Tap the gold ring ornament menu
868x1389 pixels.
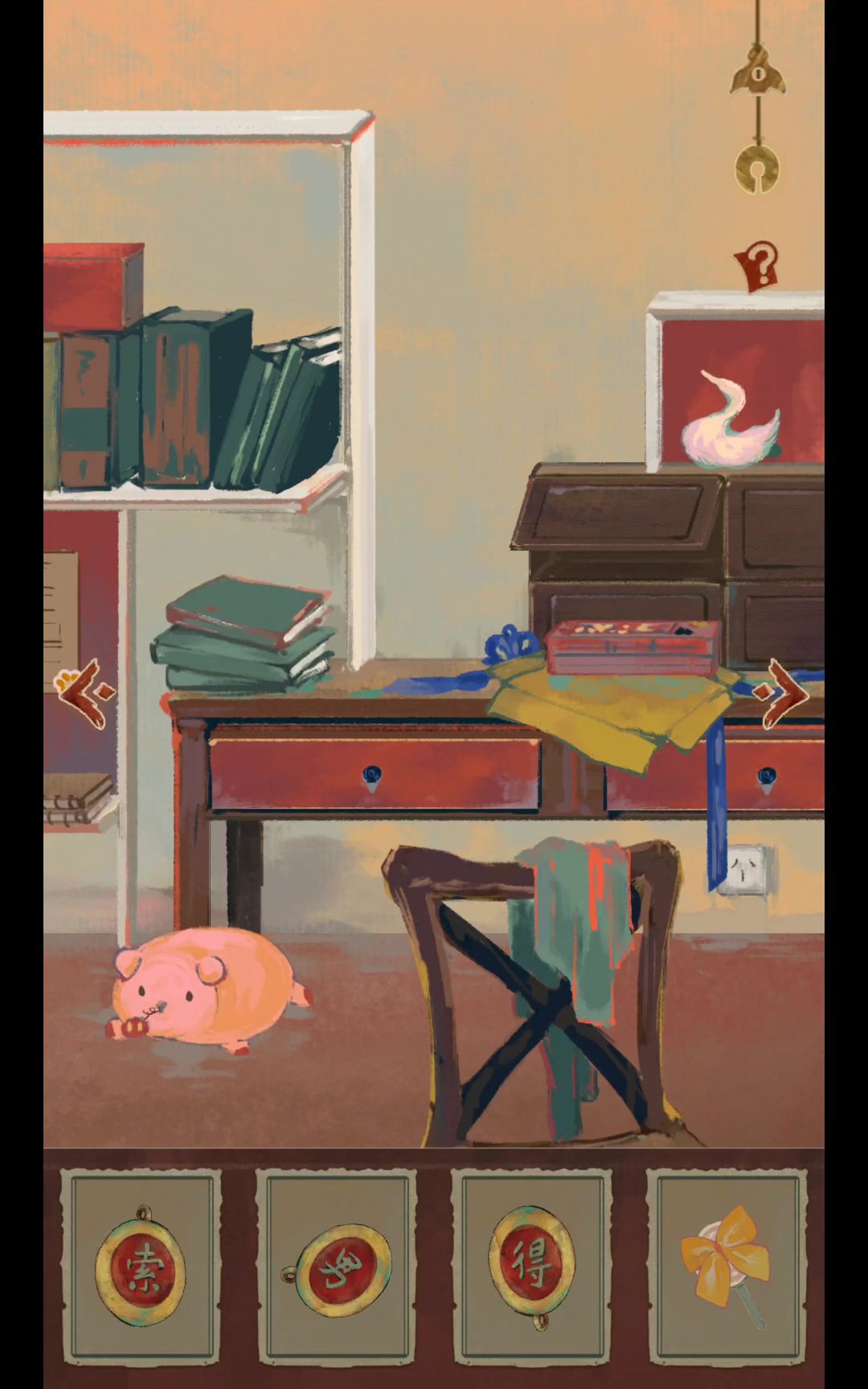click(757, 168)
